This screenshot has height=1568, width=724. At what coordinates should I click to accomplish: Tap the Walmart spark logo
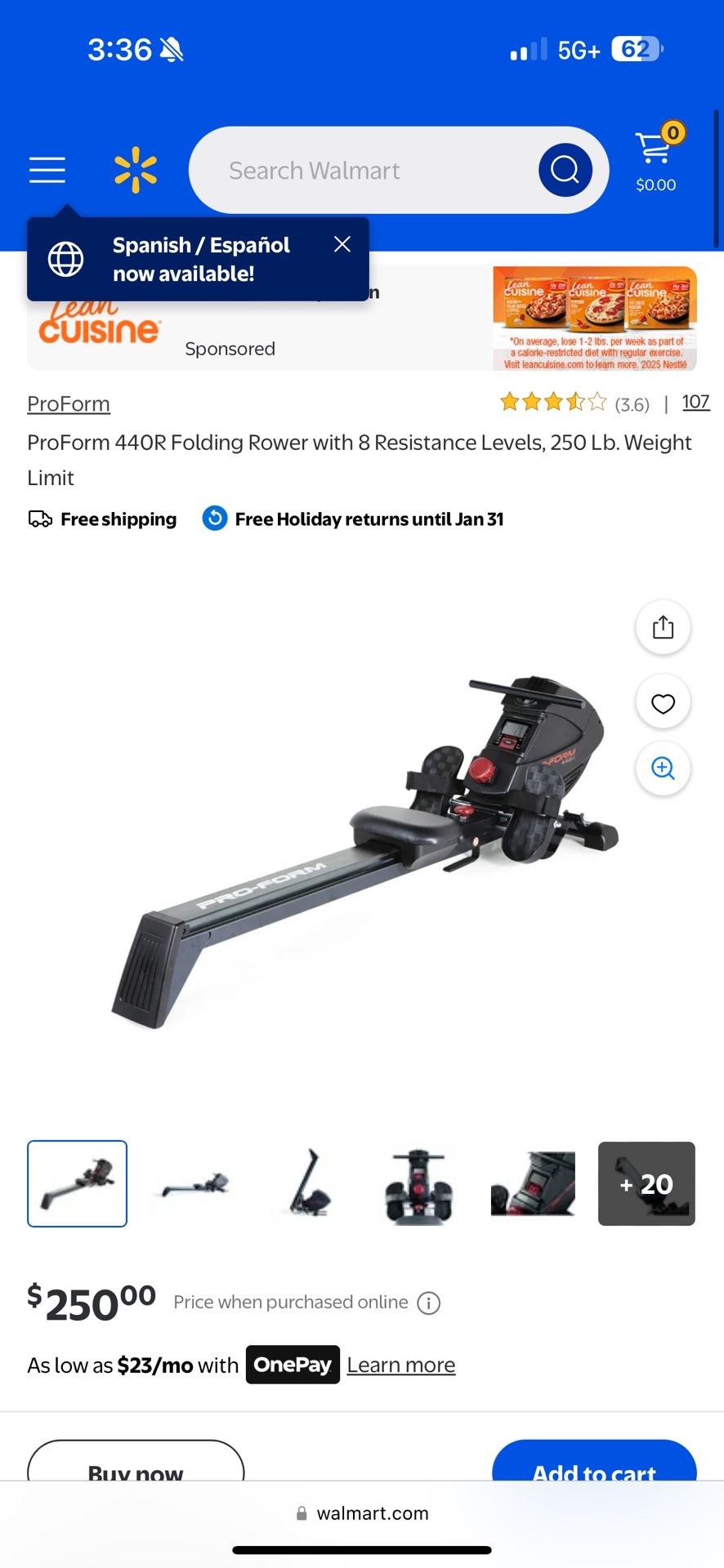(136, 169)
